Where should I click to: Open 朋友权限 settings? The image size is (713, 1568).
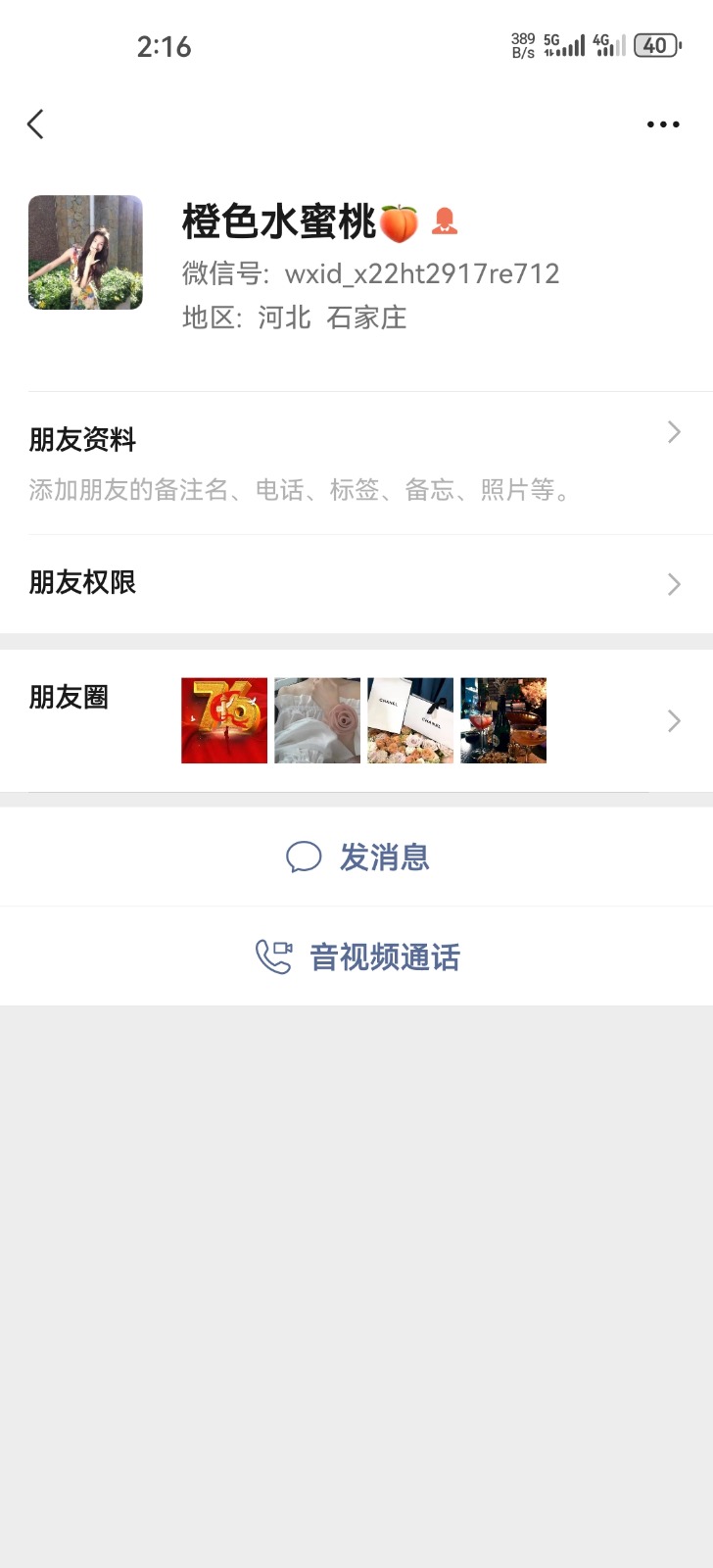tap(356, 583)
